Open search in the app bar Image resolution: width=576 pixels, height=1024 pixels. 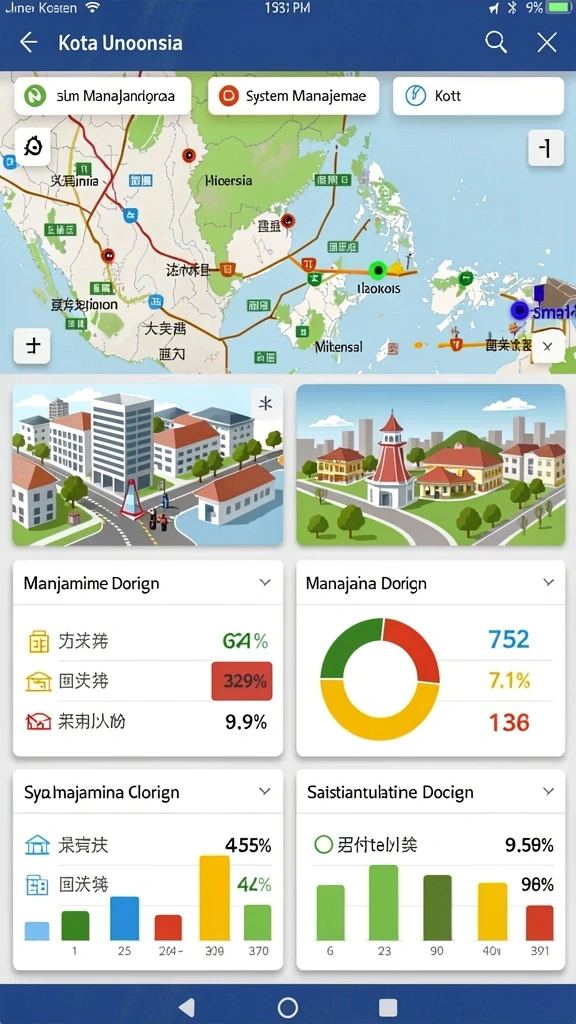496,43
